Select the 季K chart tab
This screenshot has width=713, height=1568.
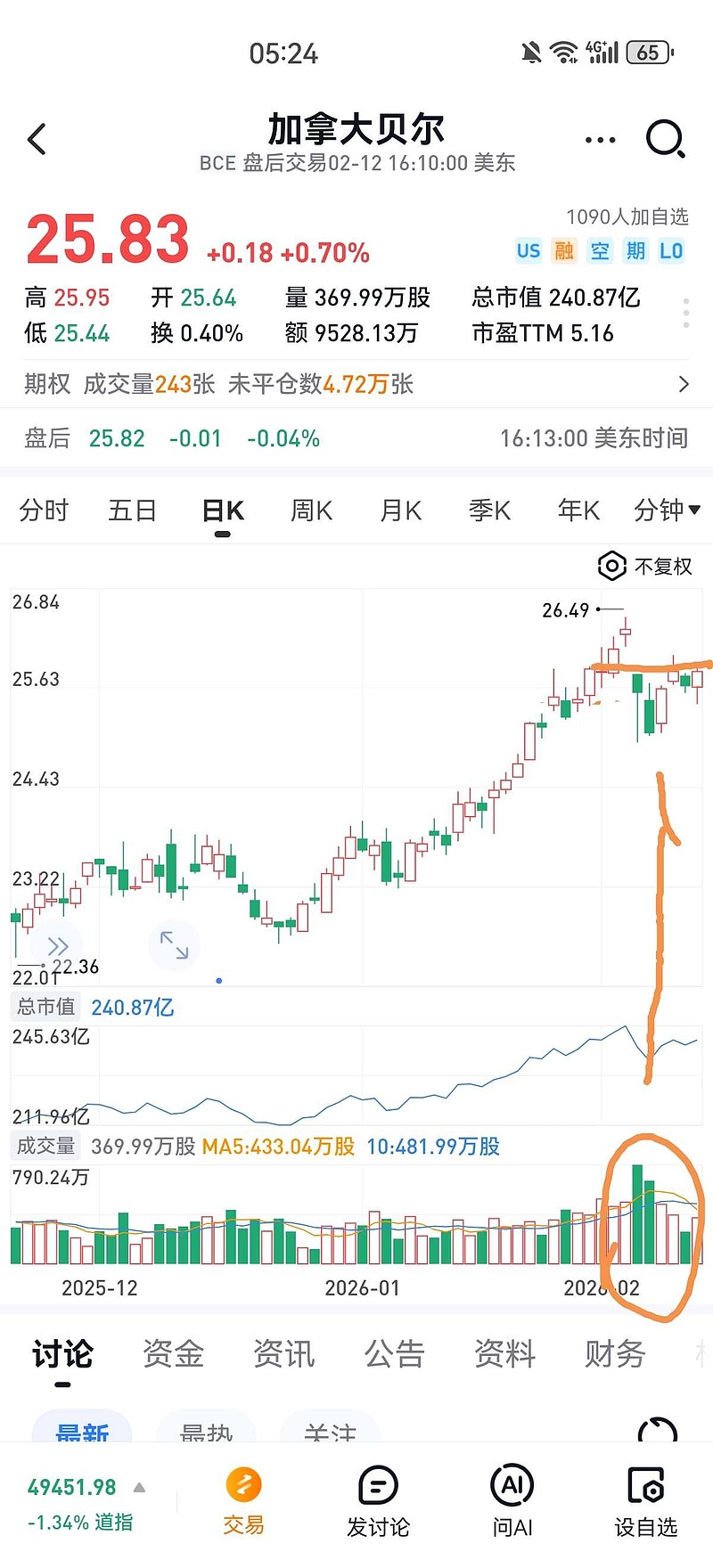pos(489,510)
